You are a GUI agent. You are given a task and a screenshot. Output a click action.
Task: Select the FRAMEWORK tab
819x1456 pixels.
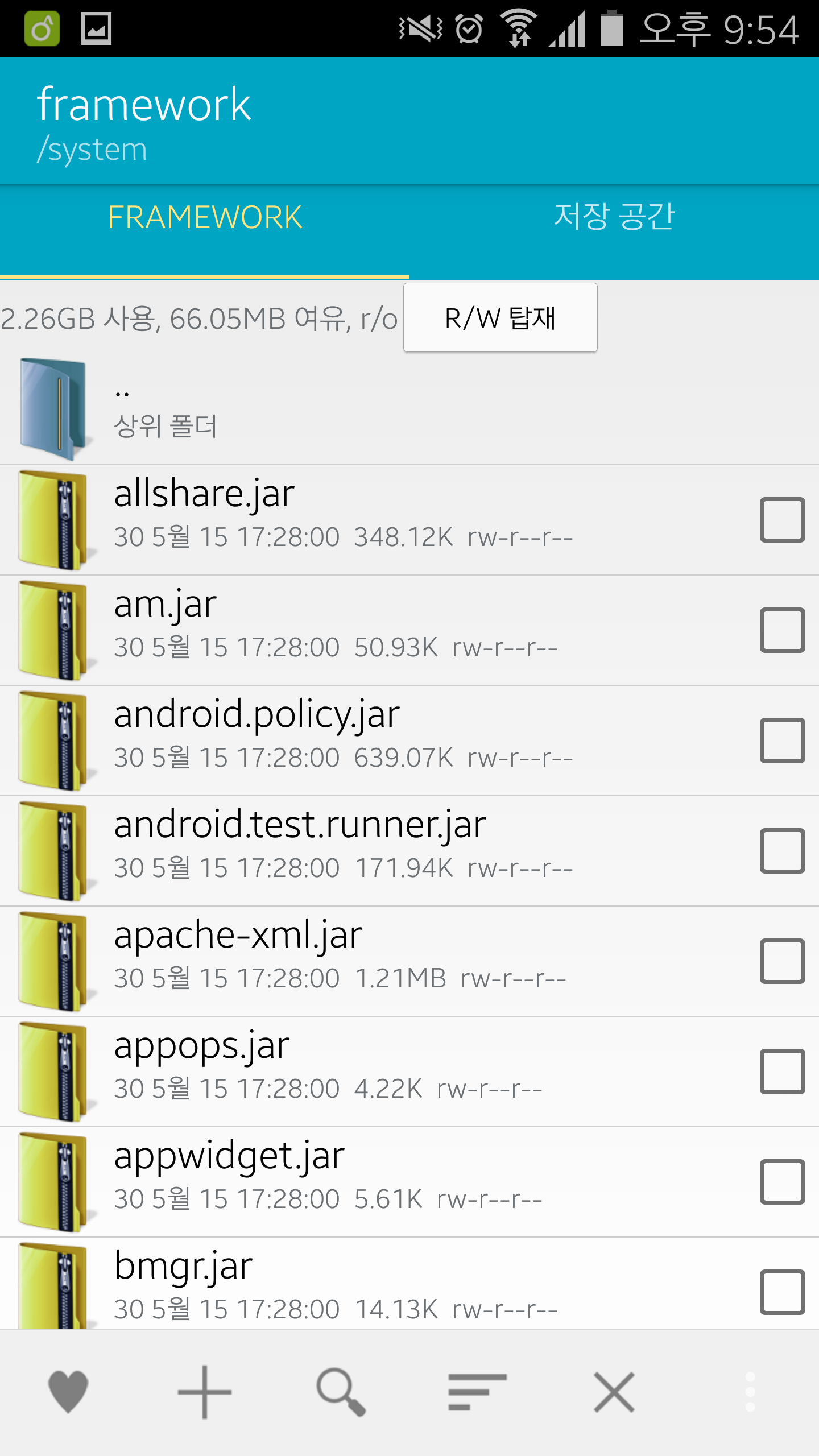[205, 217]
